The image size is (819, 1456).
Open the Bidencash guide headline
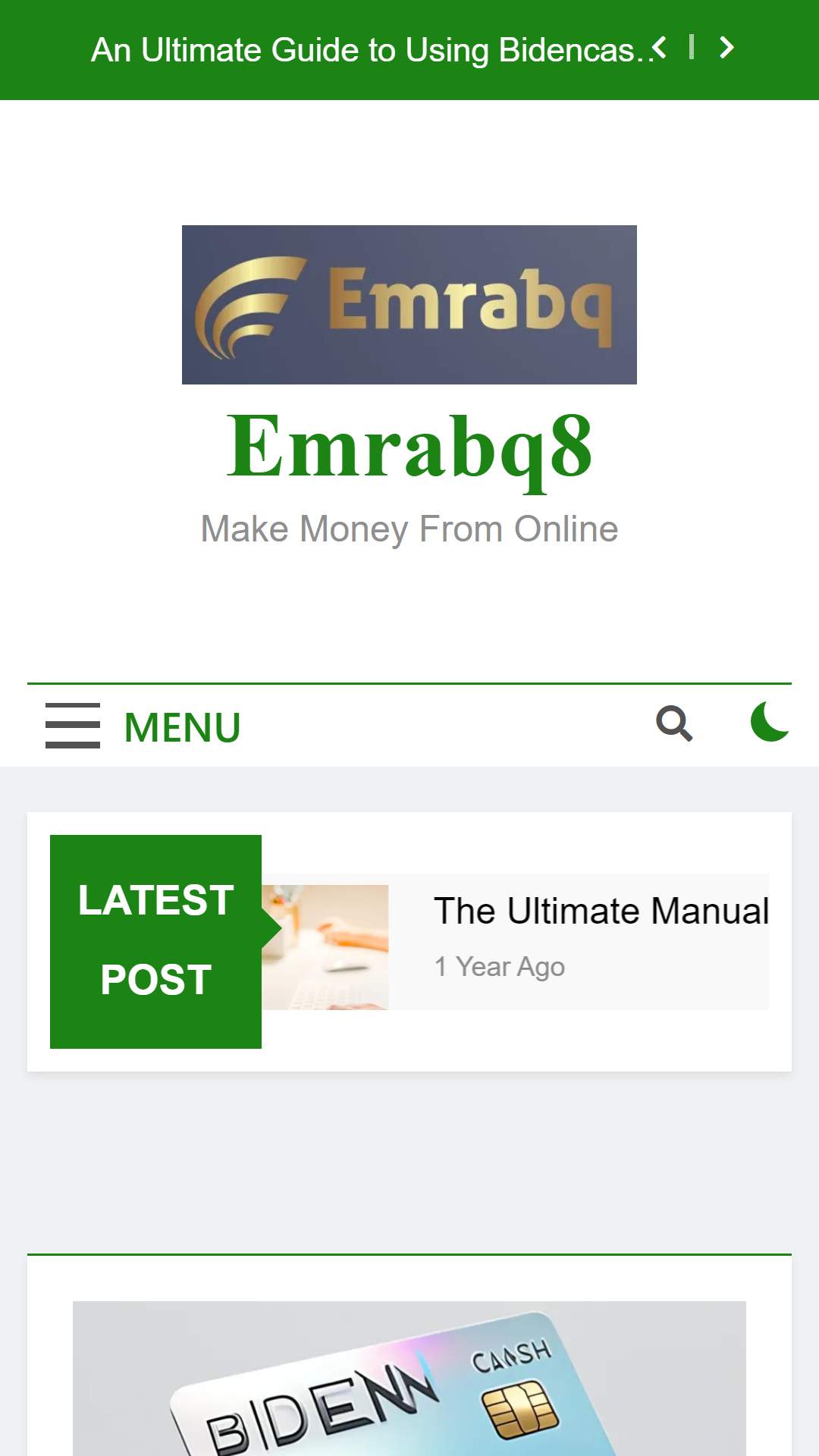(x=364, y=50)
